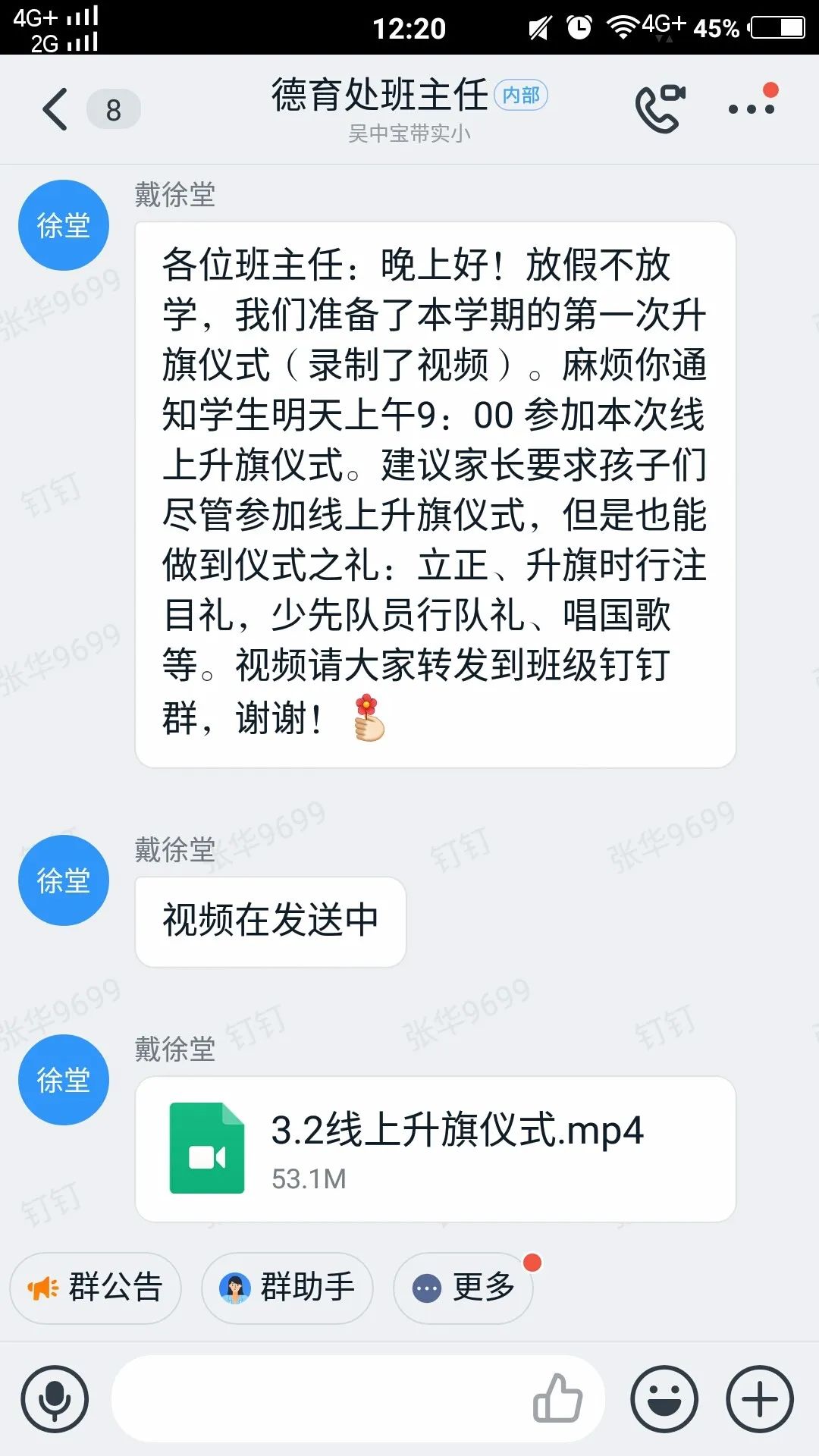Open the 3.2线上升旗仪式.mp4 video file
The height and width of the screenshot is (1456, 819).
(x=435, y=1148)
